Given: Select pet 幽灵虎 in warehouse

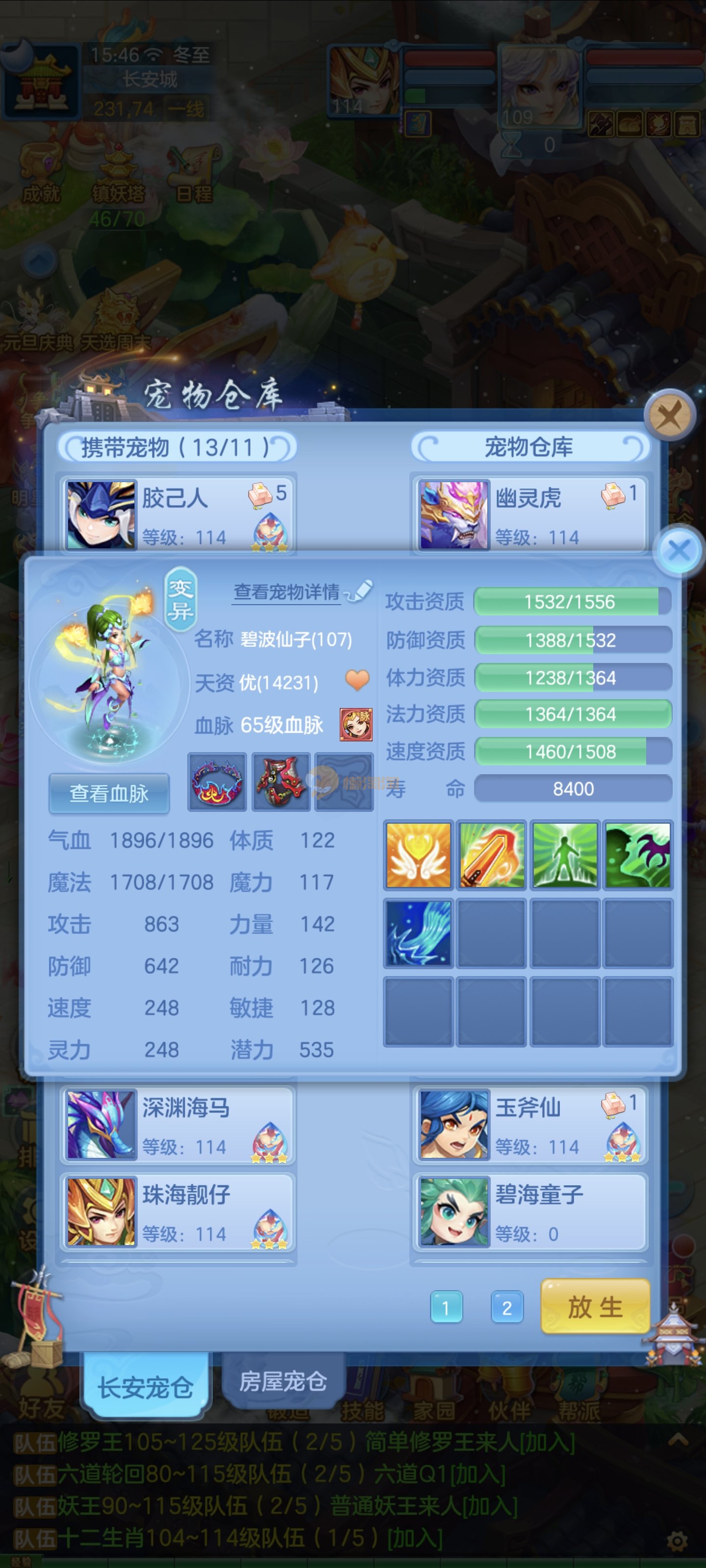Looking at the screenshot, I should point(530,515).
